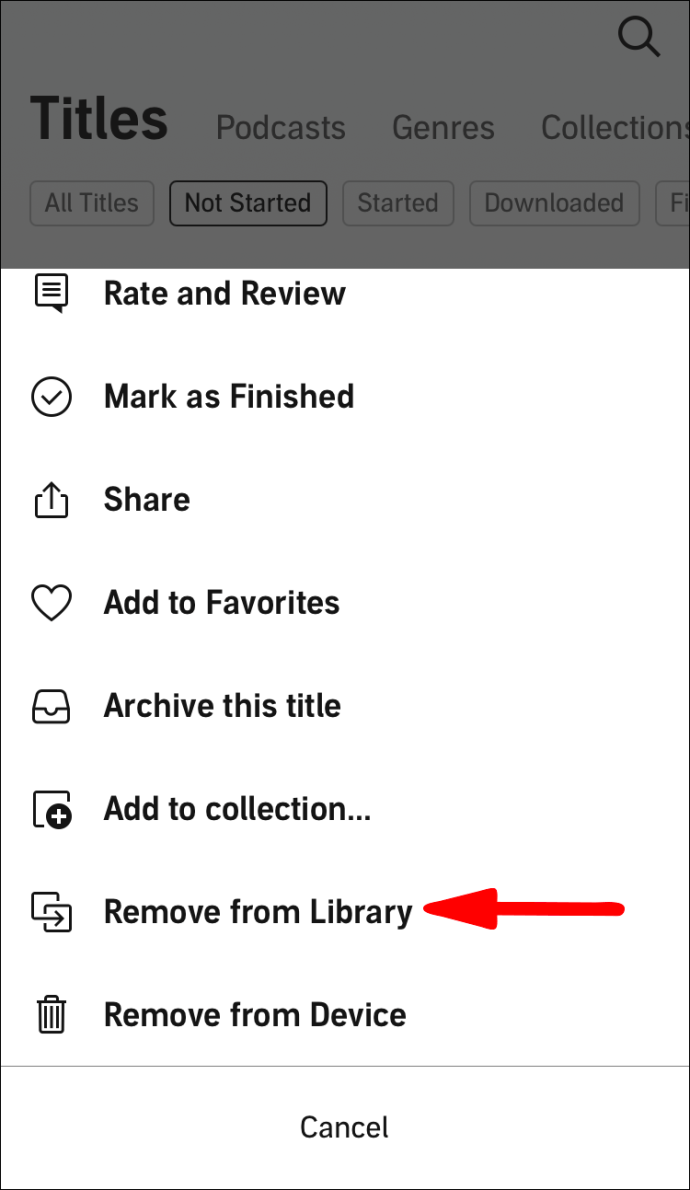Image resolution: width=690 pixels, height=1190 pixels.
Task: Show Downloaded titles chip
Action: click(554, 203)
